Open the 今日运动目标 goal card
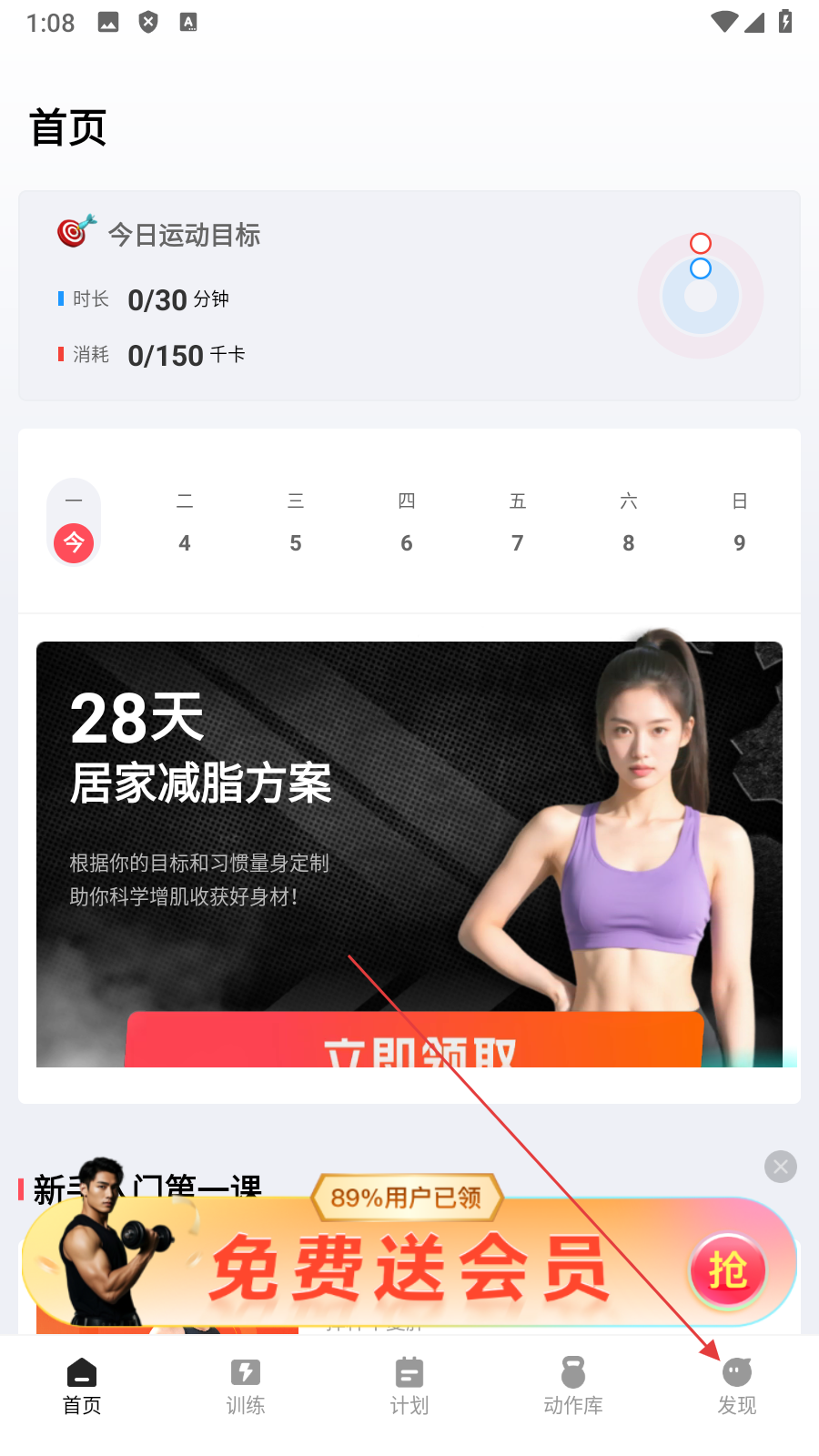The image size is (819, 1456). [409, 296]
